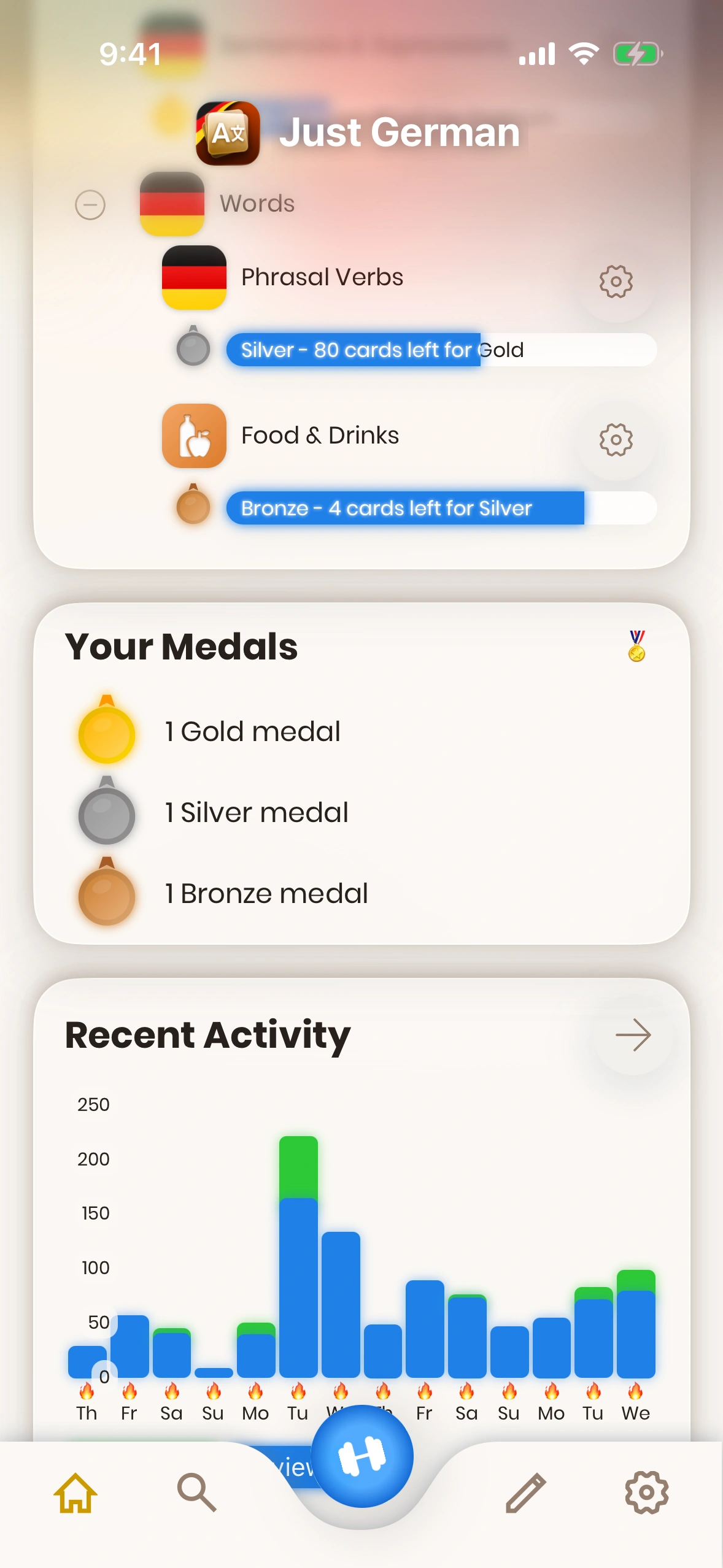Image resolution: width=723 pixels, height=1568 pixels.
Task: Start a practice session with dumbbell button
Action: pos(362,1456)
